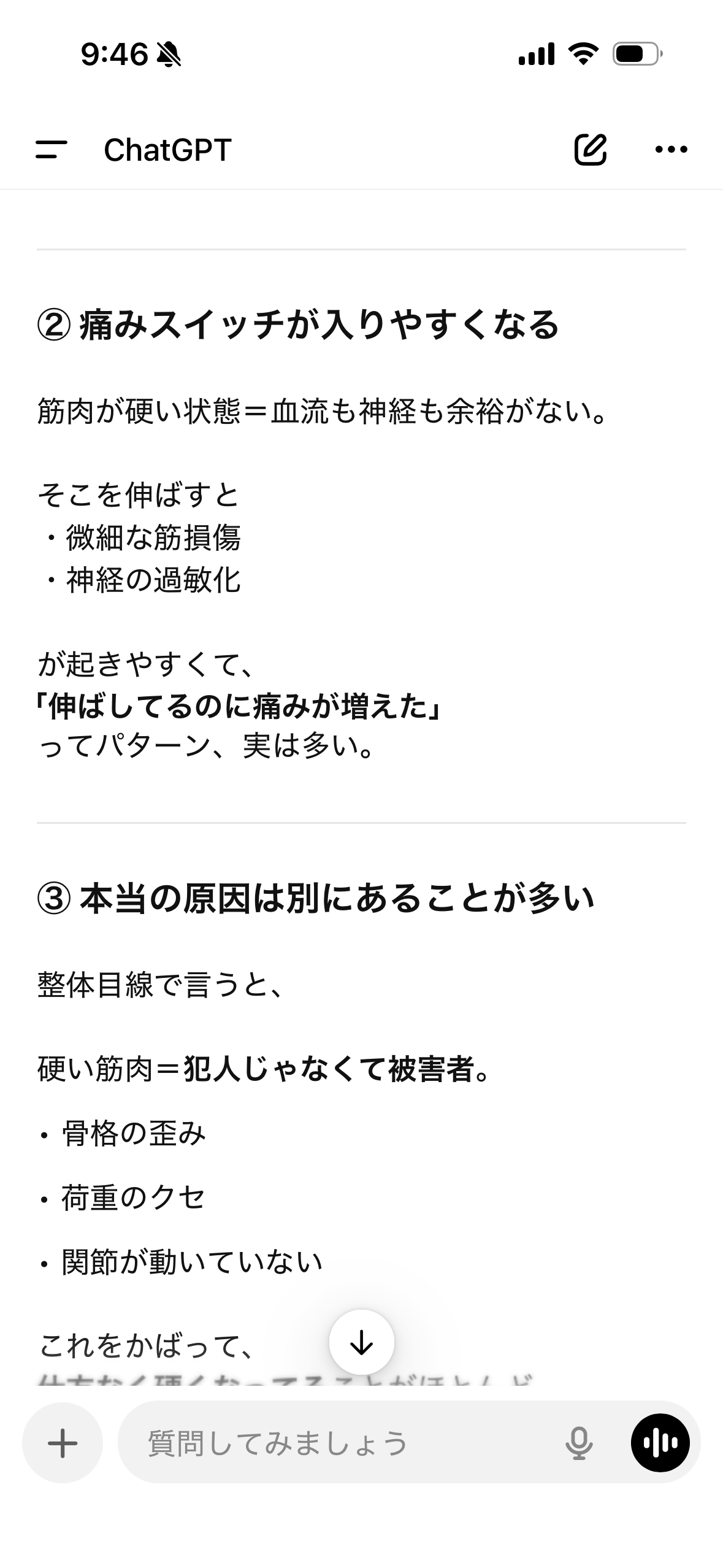Open the sidebar menu
The height and width of the screenshot is (1568, 723).
pos(52,150)
